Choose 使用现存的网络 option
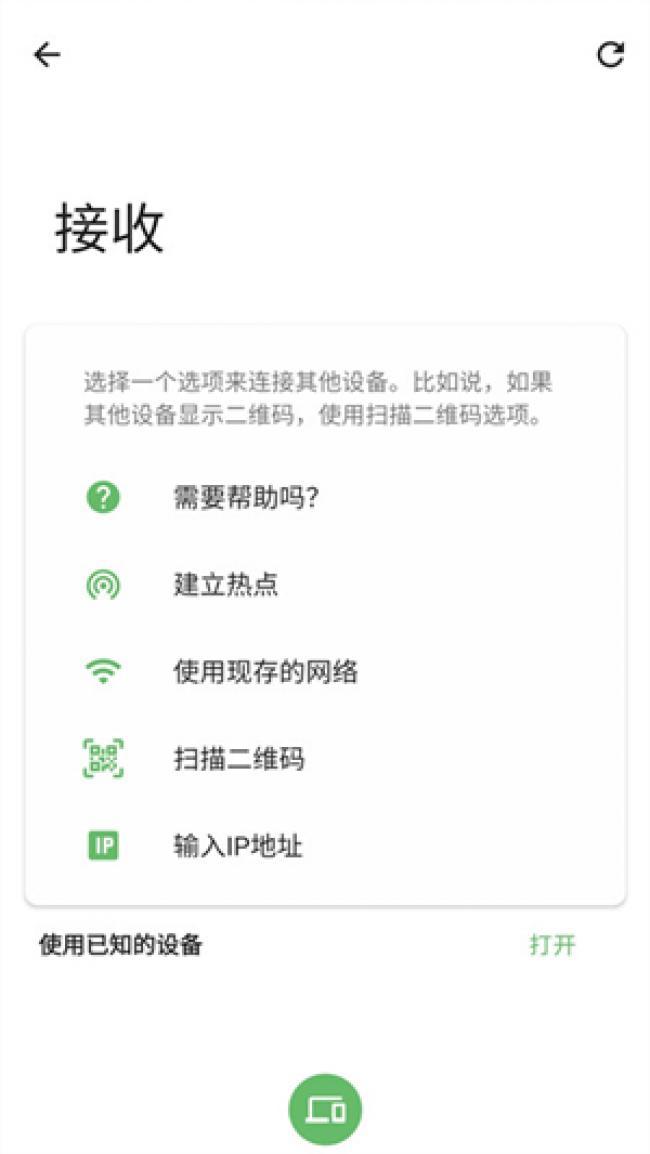This screenshot has height=1154, width=650. tap(325, 672)
